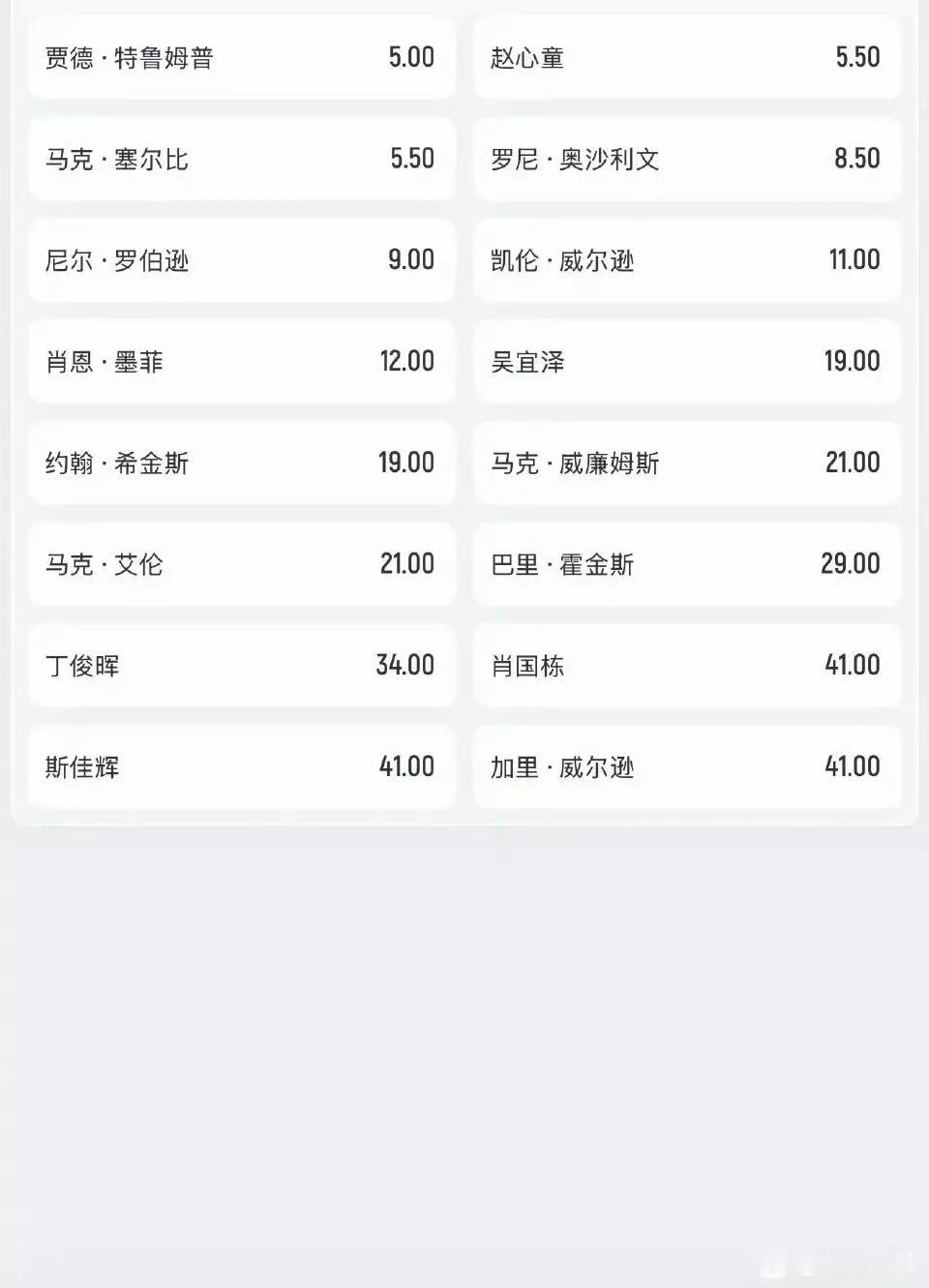Pick 丁俊晖 at odds 34.00
This screenshot has height=1288, width=929.
pos(240,666)
